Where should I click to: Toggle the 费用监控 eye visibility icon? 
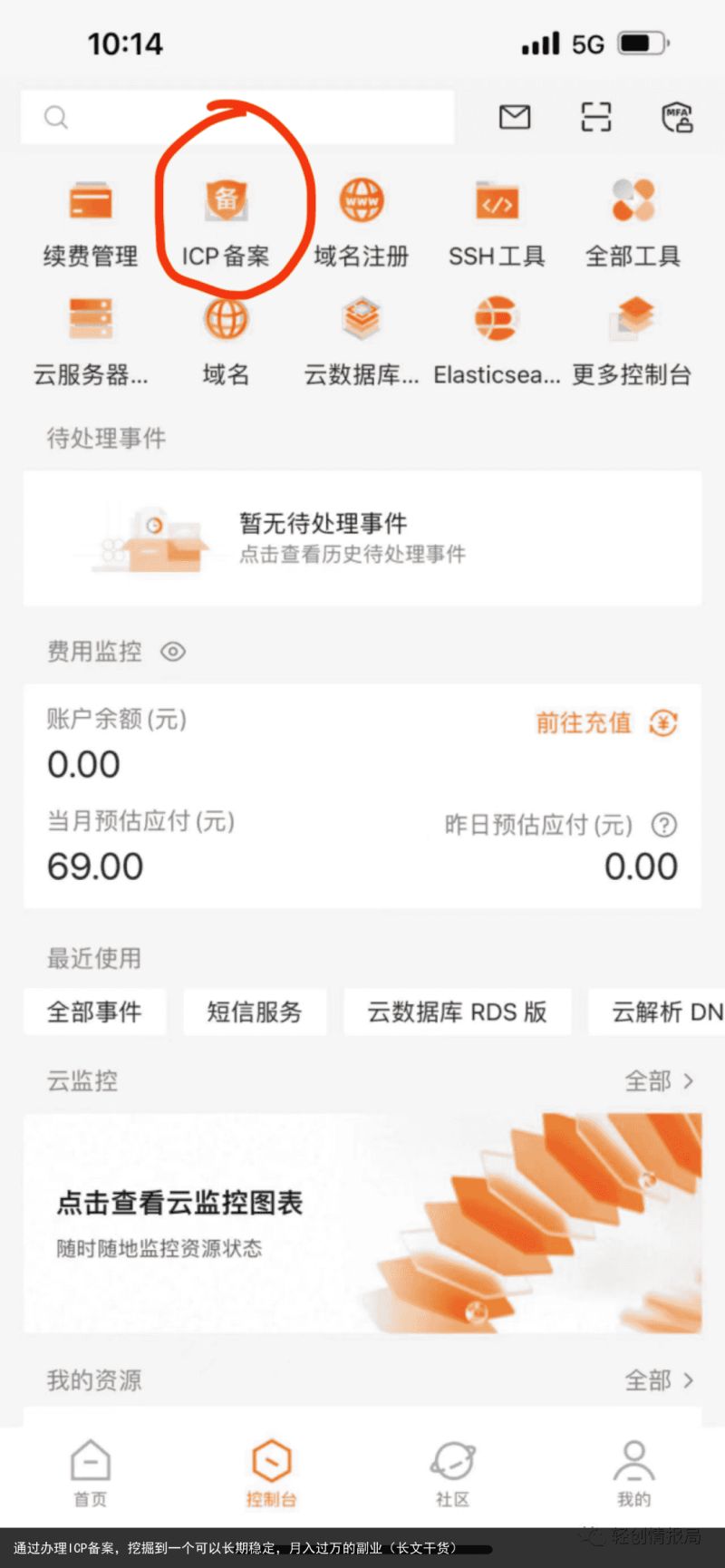[173, 652]
